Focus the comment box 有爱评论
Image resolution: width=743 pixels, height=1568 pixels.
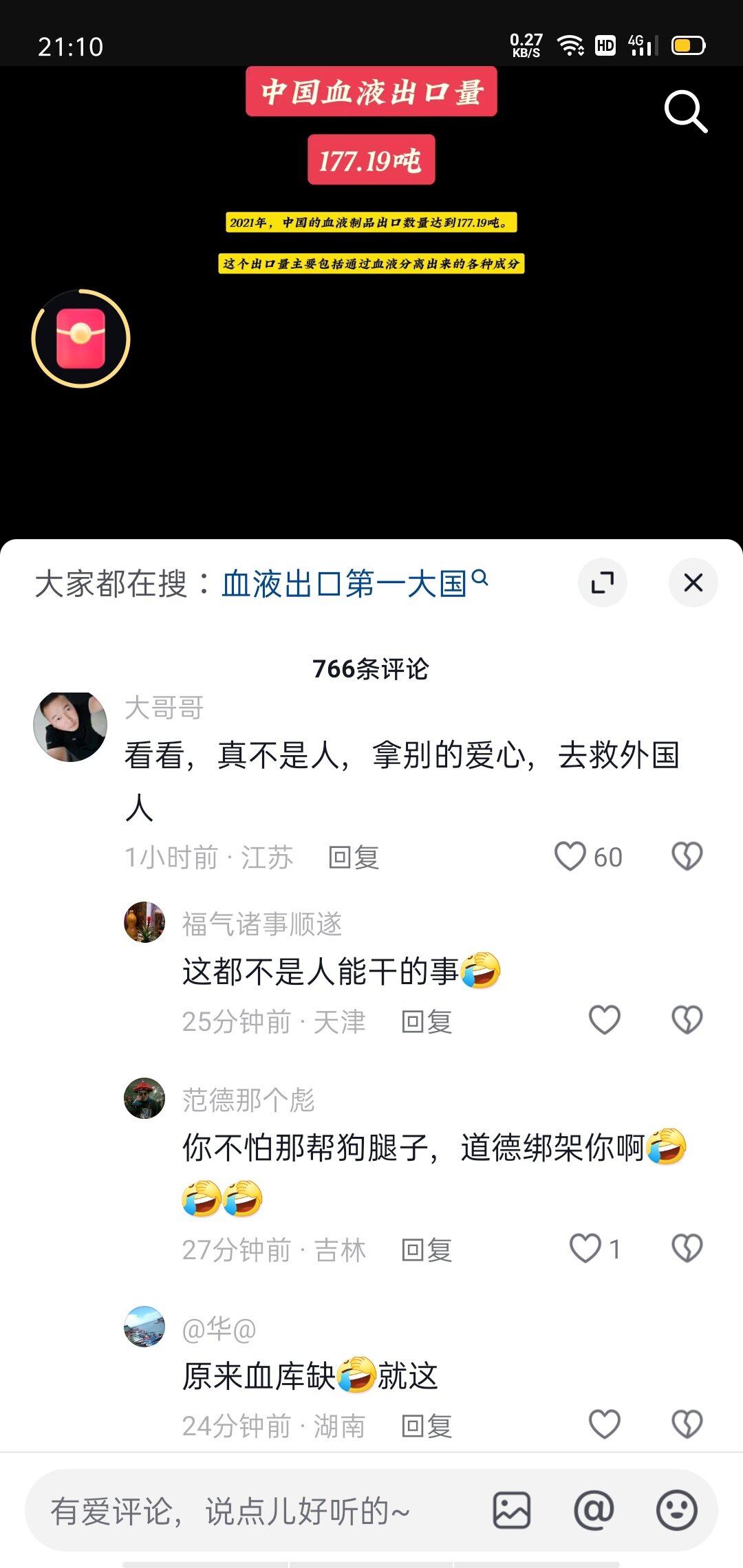(255, 1511)
